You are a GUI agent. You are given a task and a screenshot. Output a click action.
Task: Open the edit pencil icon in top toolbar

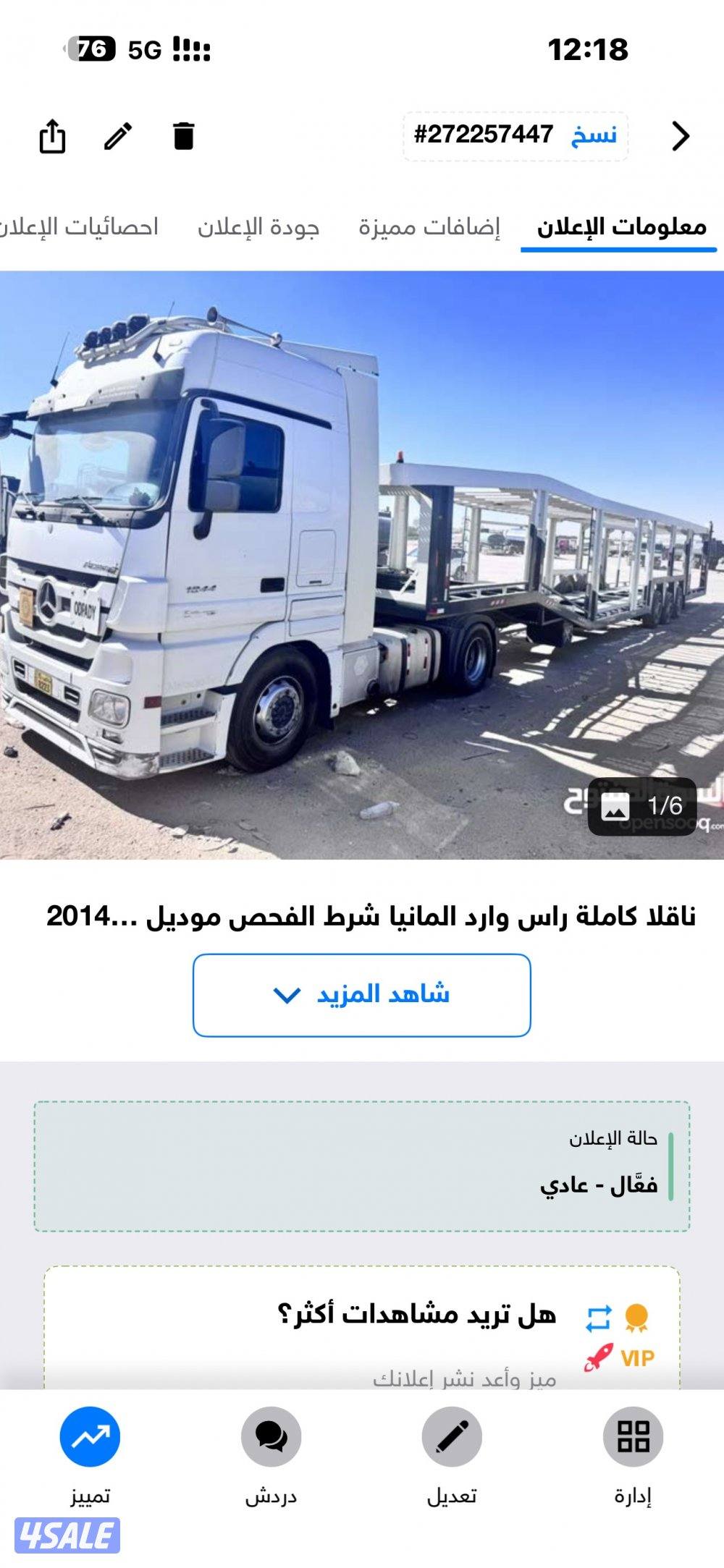[117, 135]
